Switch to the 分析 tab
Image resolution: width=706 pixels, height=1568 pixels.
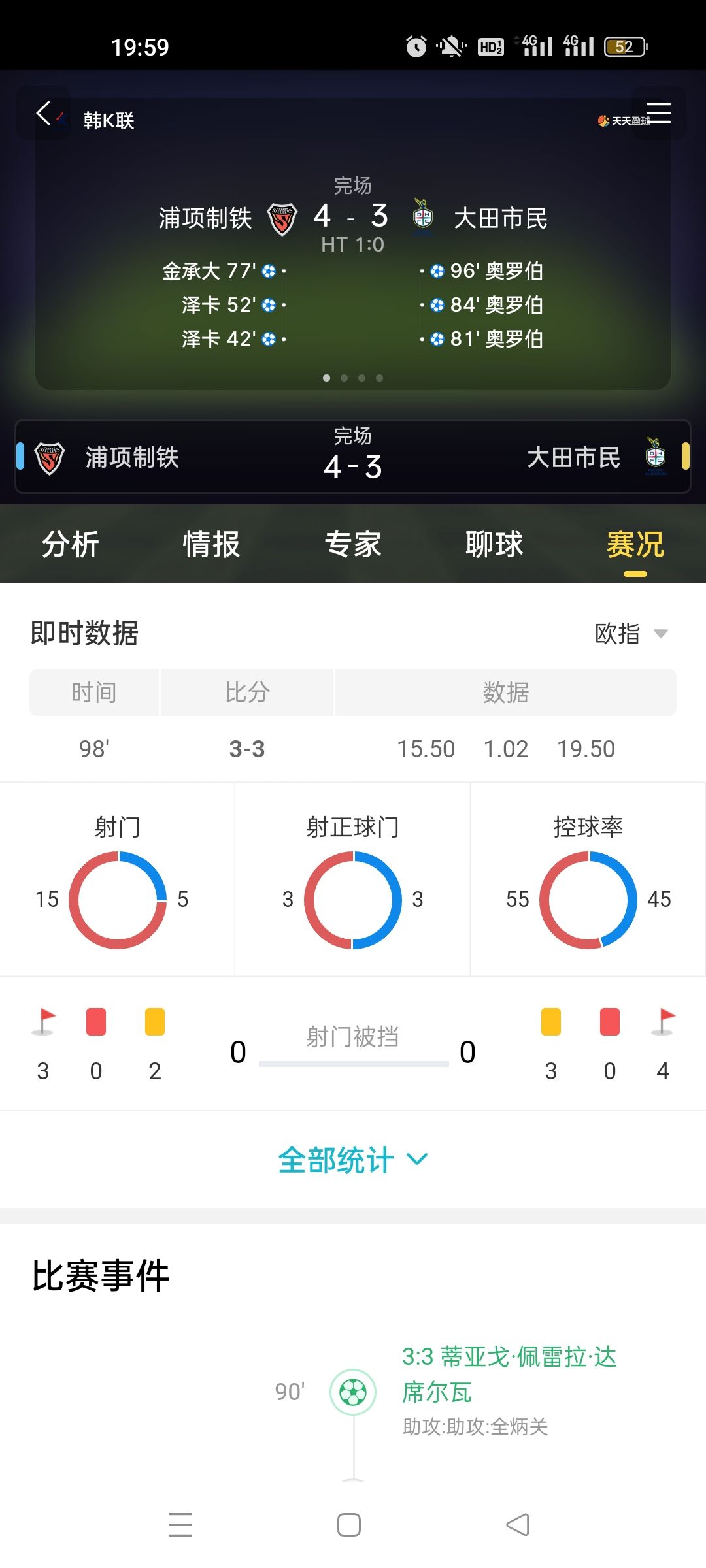coord(71,544)
